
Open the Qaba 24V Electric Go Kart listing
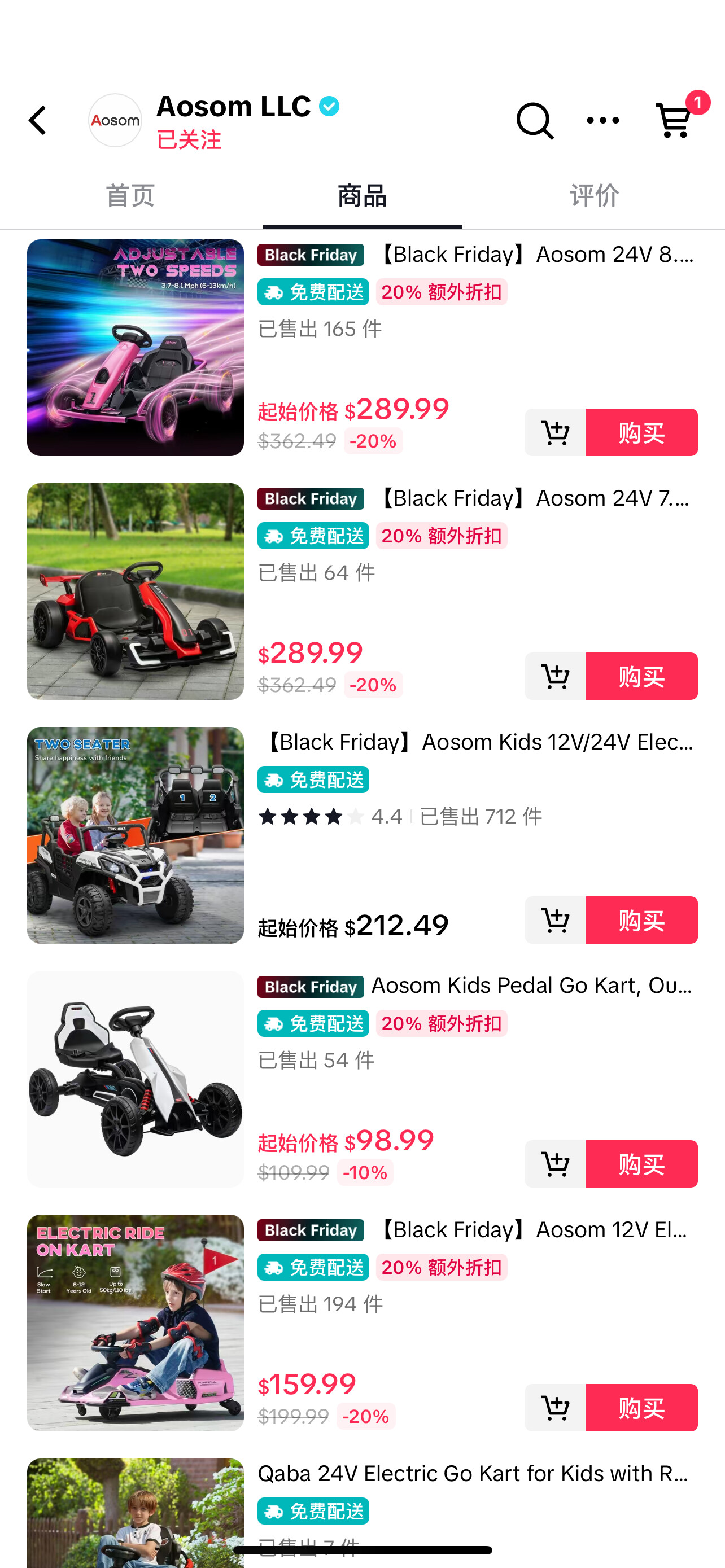click(x=473, y=1474)
